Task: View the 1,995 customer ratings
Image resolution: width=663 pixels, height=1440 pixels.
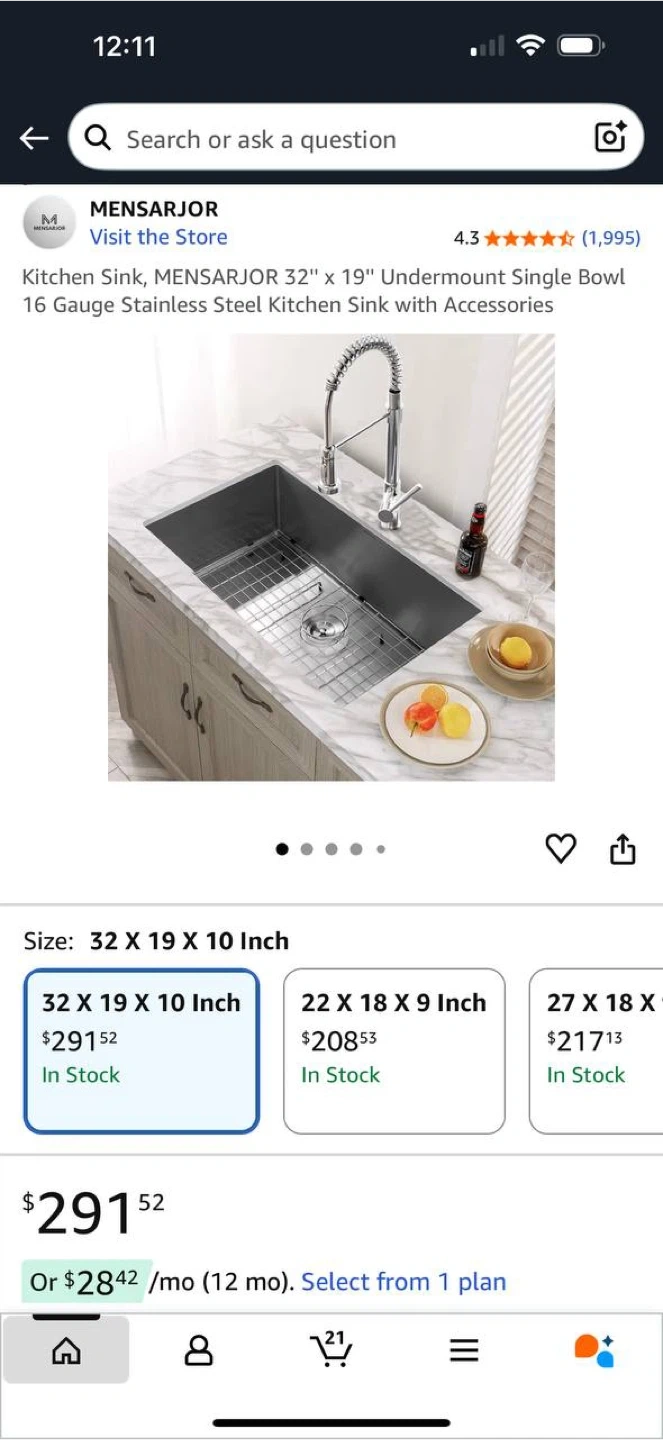Action: (611, 238)
